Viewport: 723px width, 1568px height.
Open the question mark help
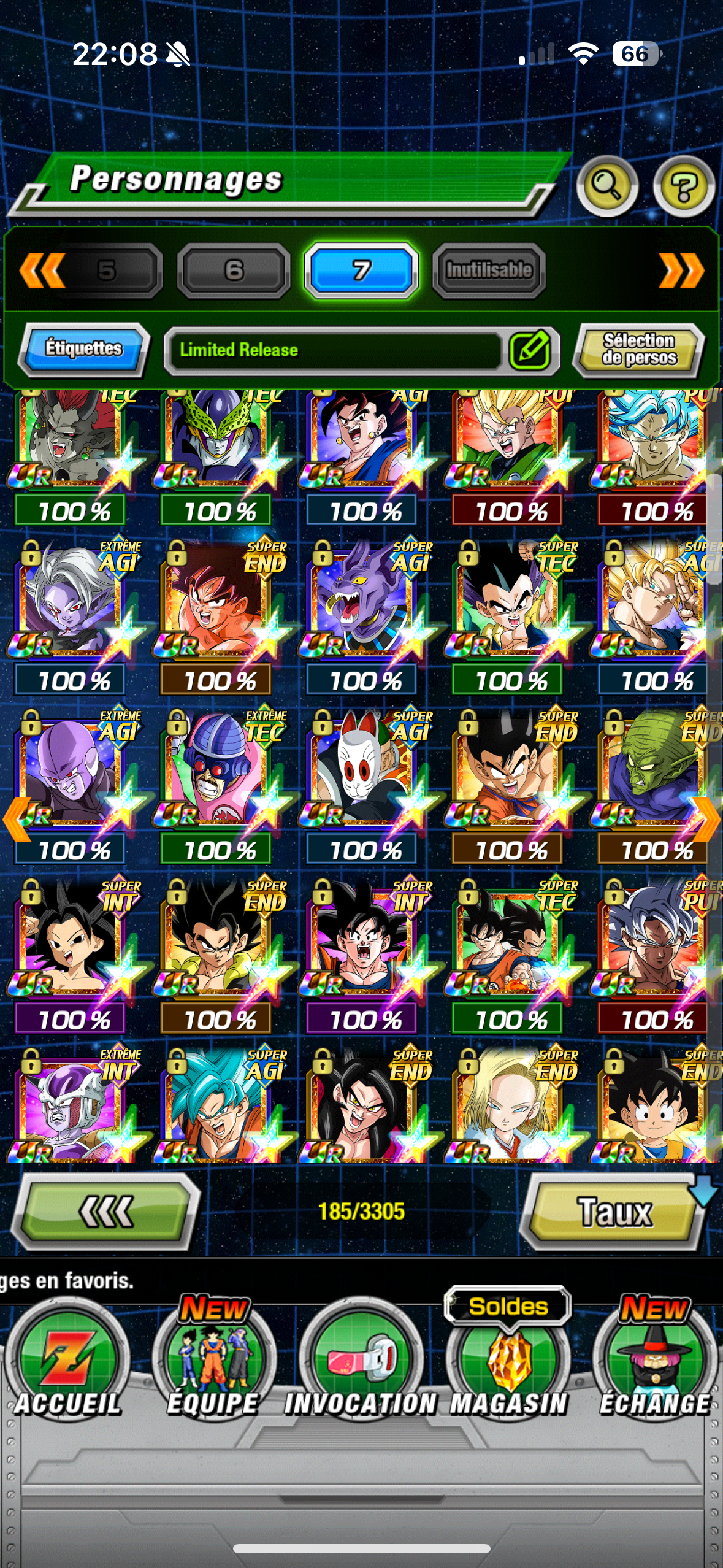click(x=683, y=185)
